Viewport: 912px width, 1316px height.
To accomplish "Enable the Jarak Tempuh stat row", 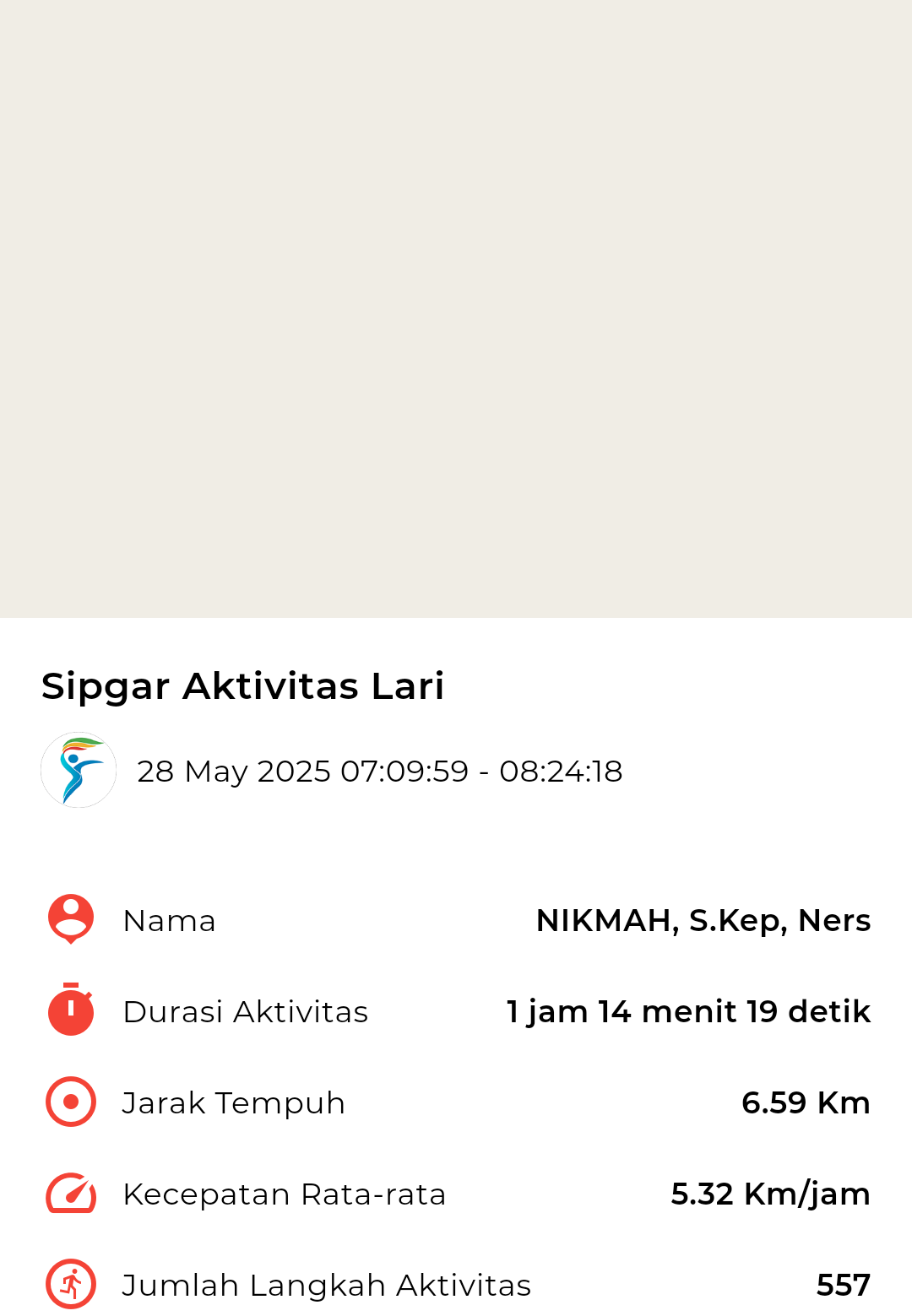I will [456, 1102].
